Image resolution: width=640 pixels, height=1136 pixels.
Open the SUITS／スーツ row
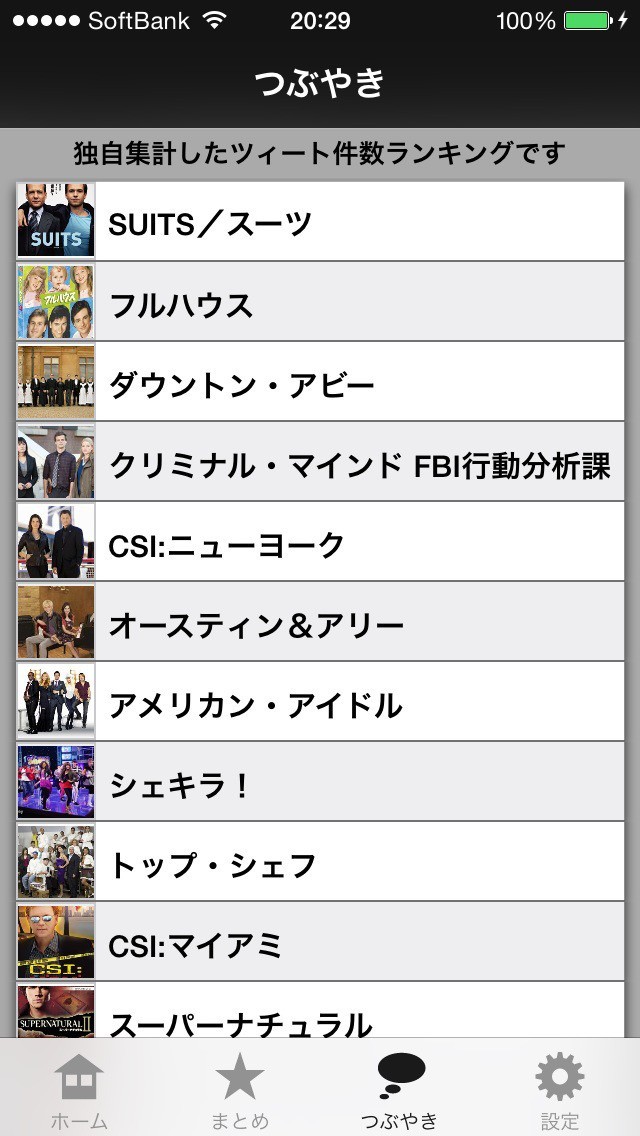pos(320,222)
